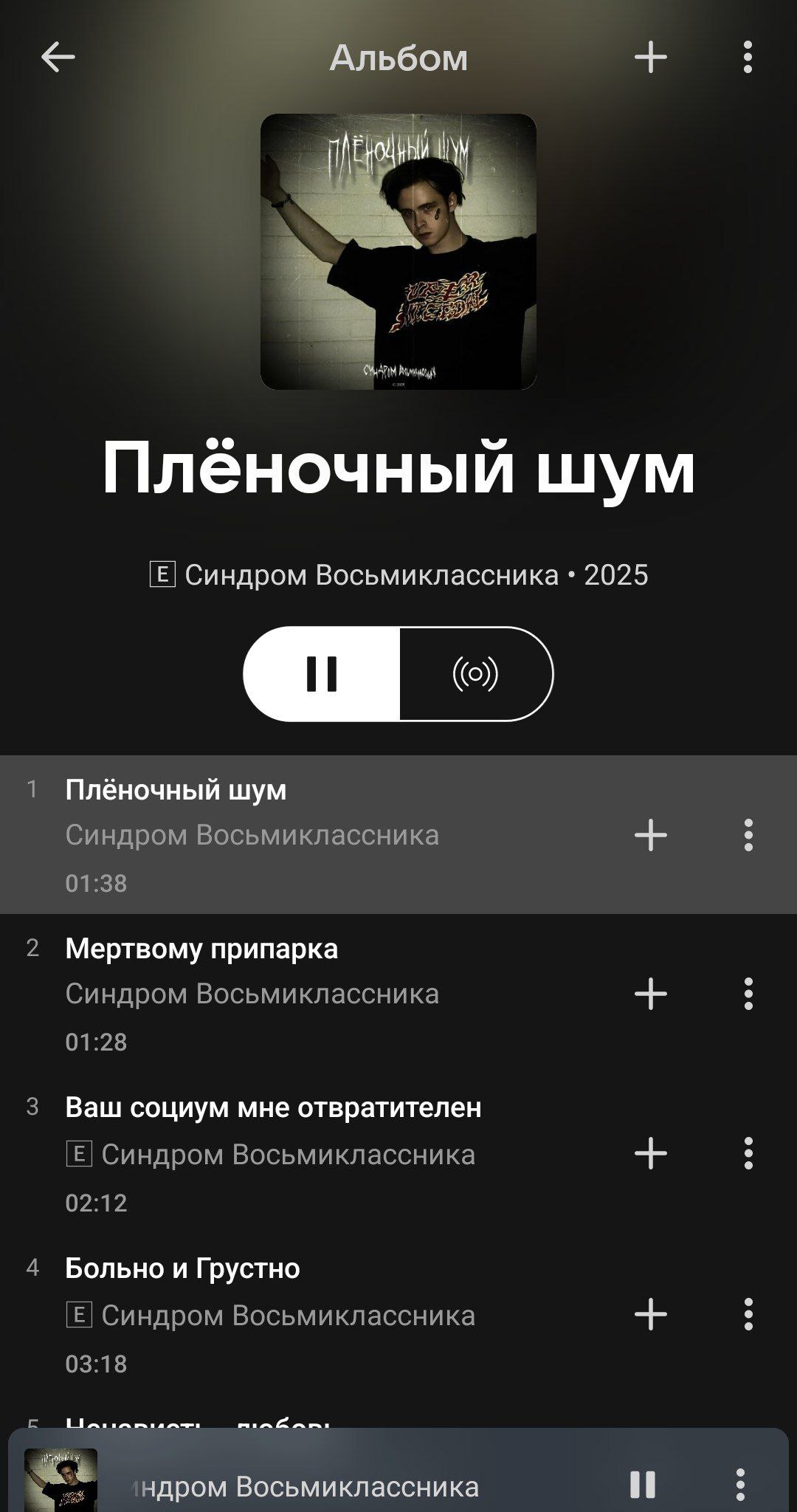797x1512 pixels.
Task: Add Больно и Грустно to library
Action: (650, 1314)
